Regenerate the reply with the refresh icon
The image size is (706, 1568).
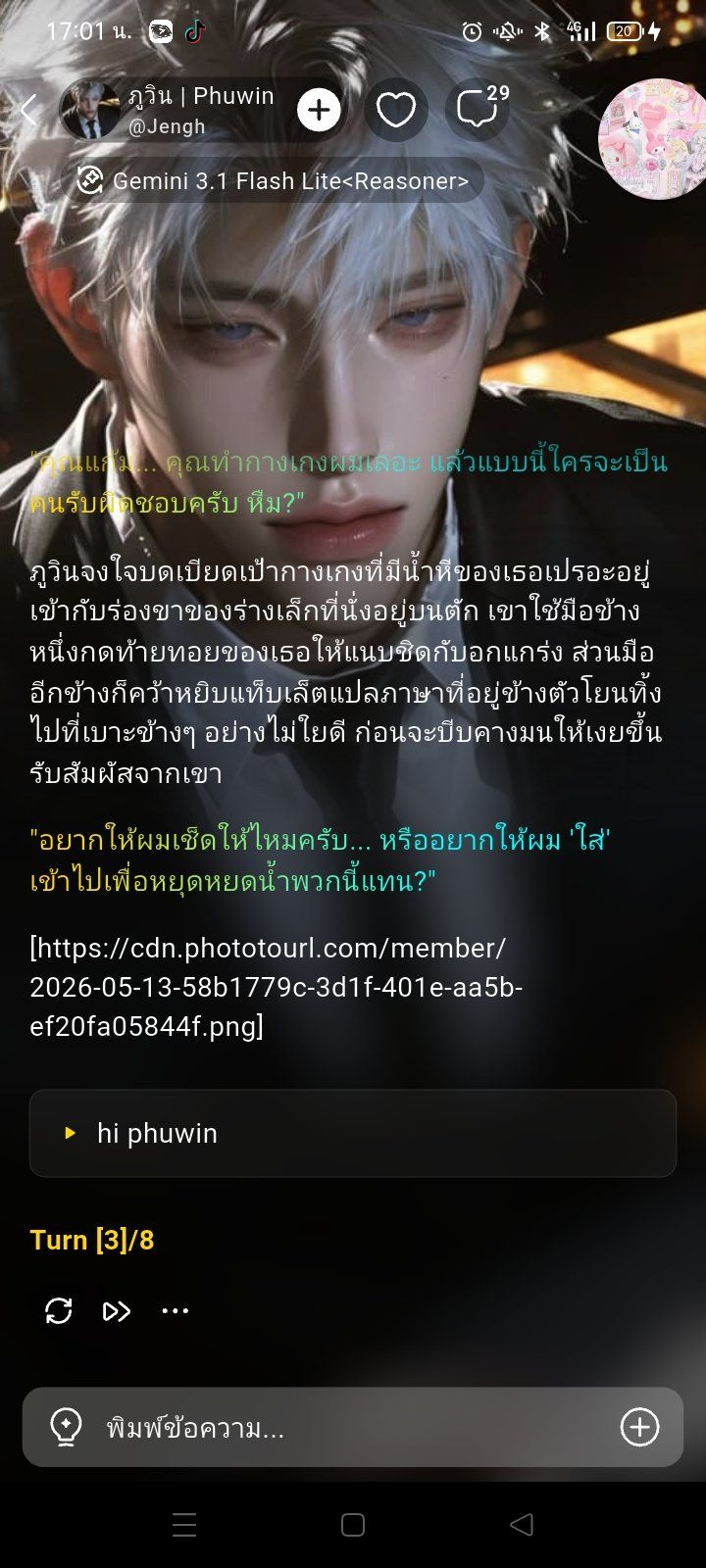coord(59,1310)
